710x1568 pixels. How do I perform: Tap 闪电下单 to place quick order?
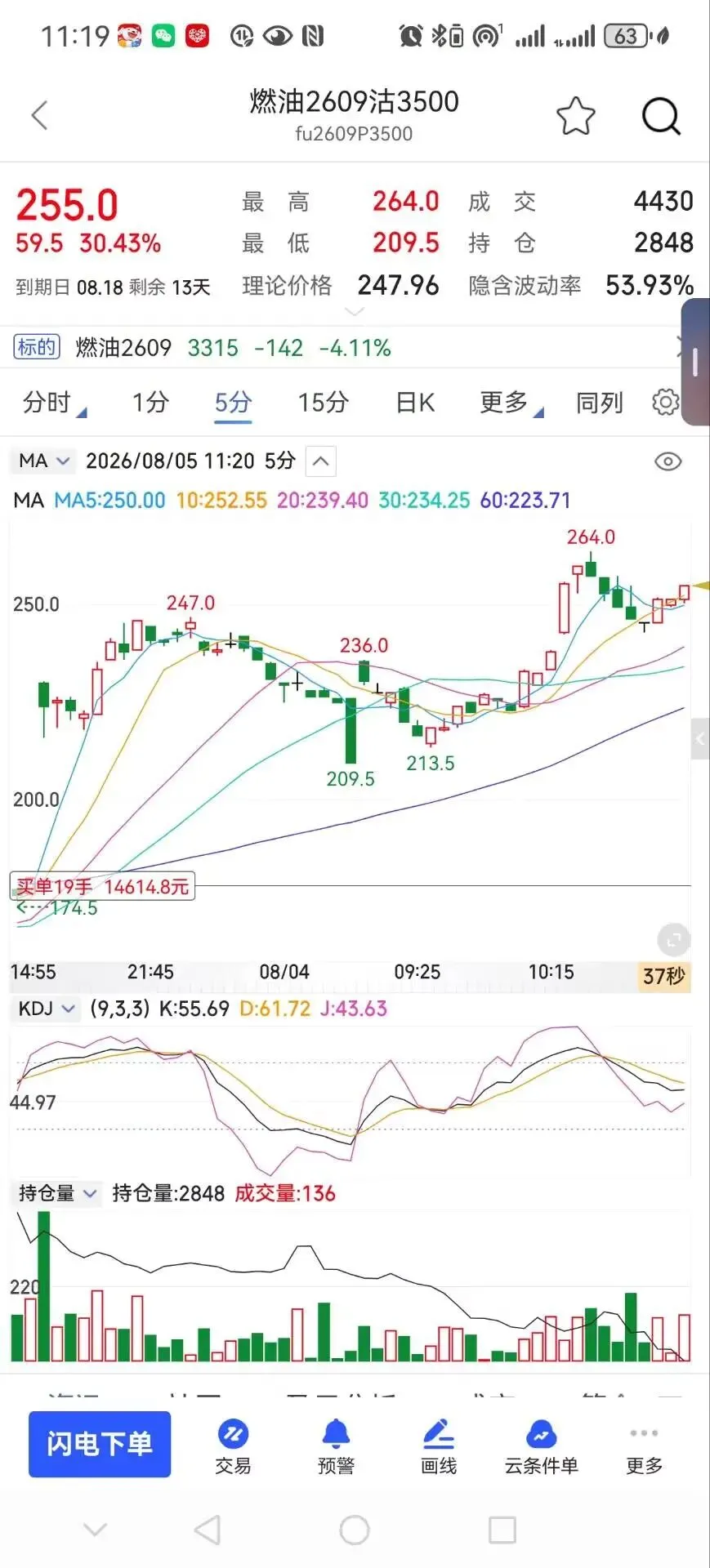(100, 1444)
